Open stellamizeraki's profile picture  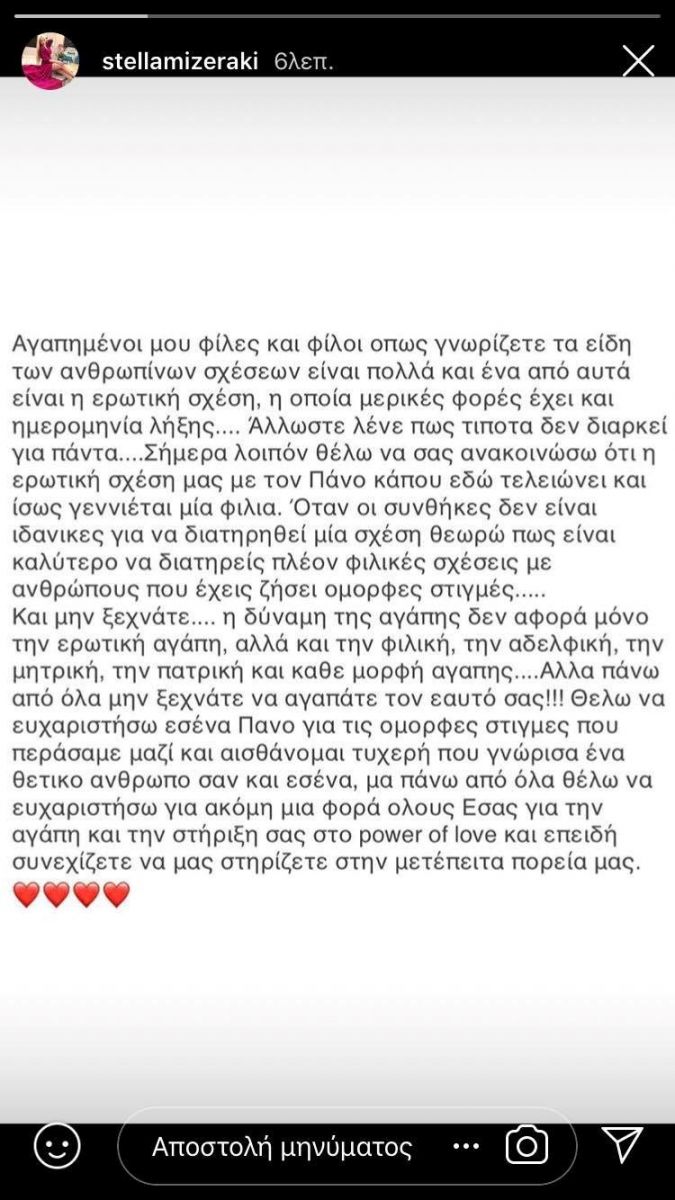pyautogui.click(x=50, y=61)
